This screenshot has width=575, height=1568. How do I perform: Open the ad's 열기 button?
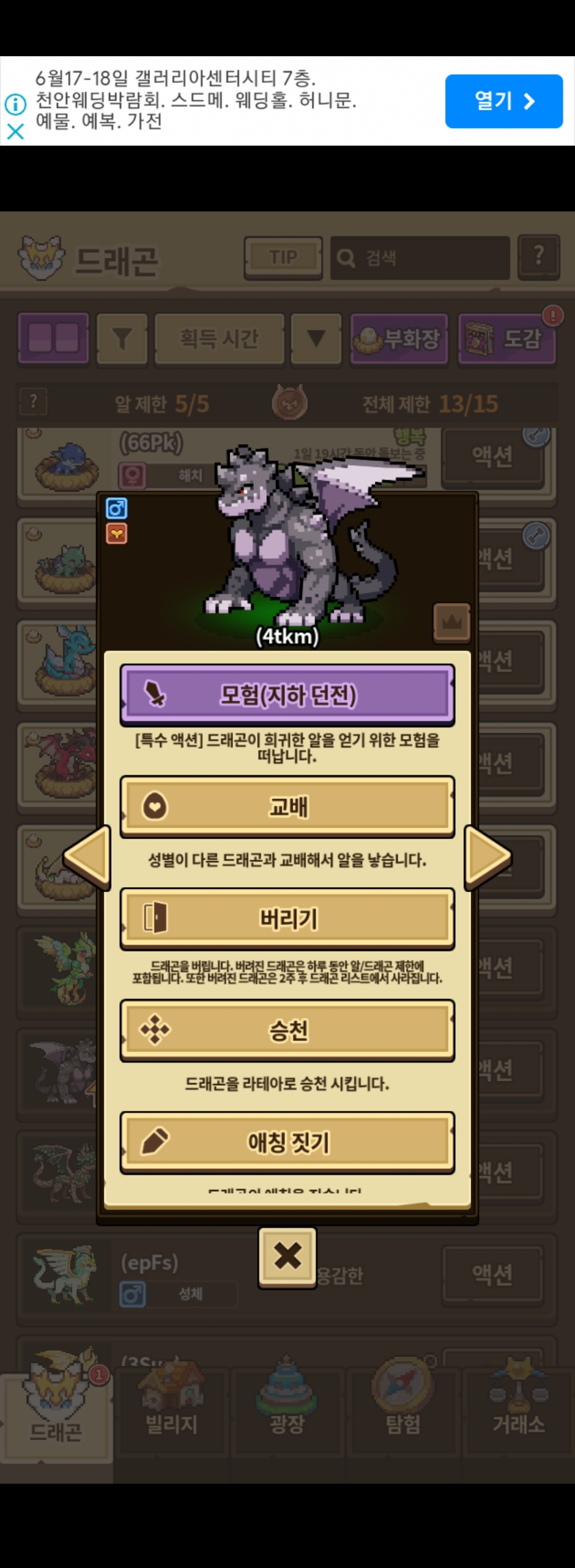coord(504,101)
